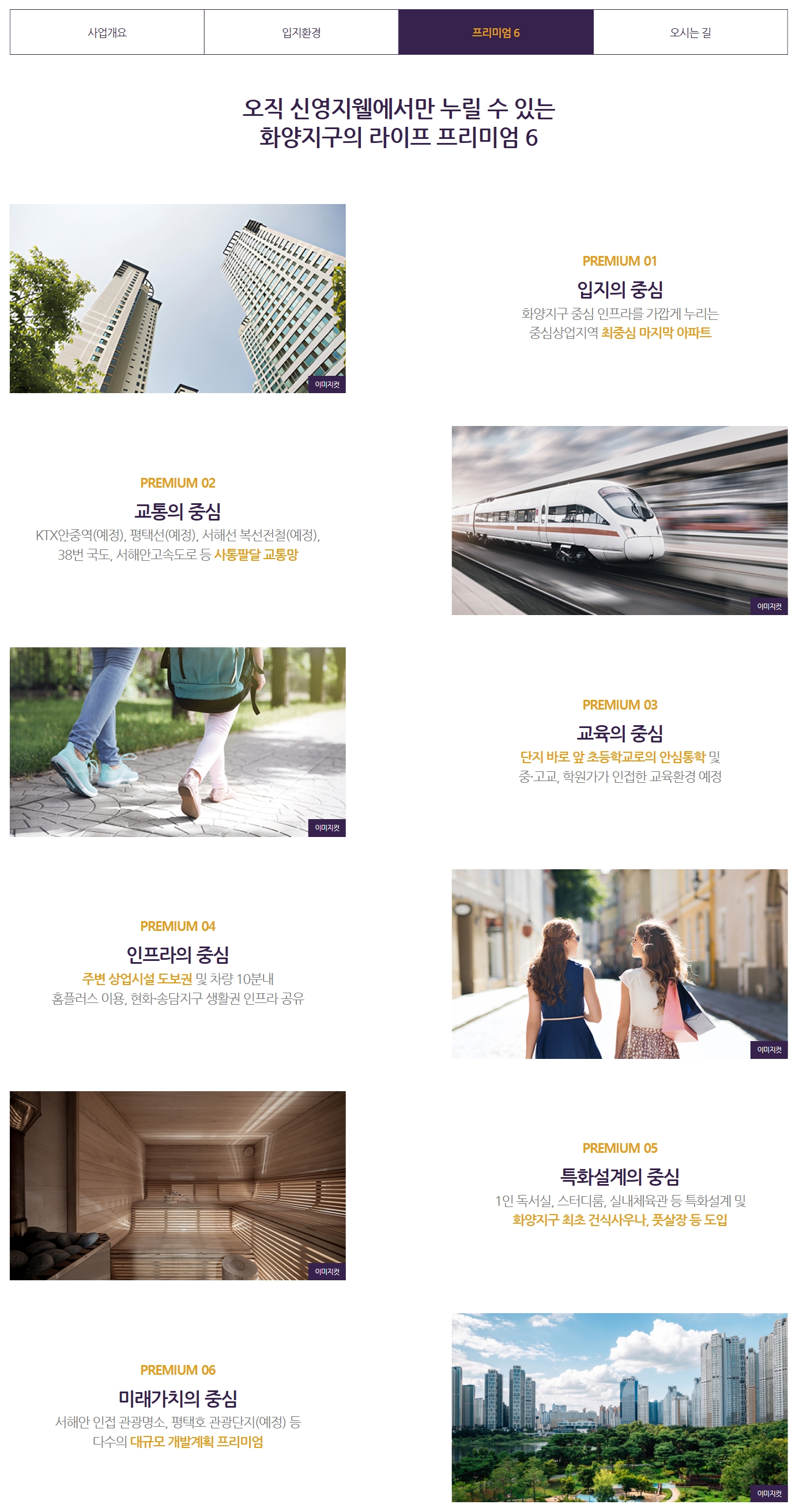Image resolution: width=799 pixels, height=1512 pixels.
Task: Open the 입지환경 tab
Action: 301,32
